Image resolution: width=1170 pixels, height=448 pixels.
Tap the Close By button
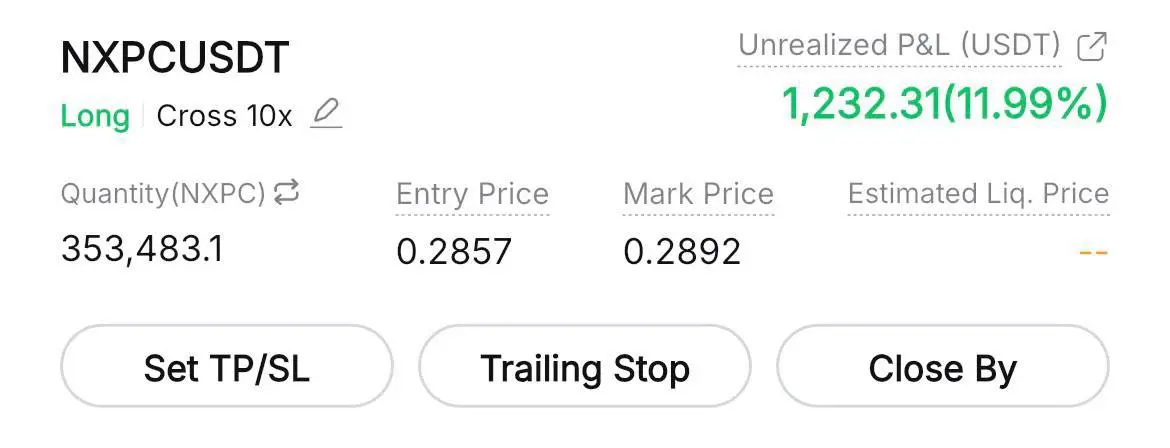point(942,368)
